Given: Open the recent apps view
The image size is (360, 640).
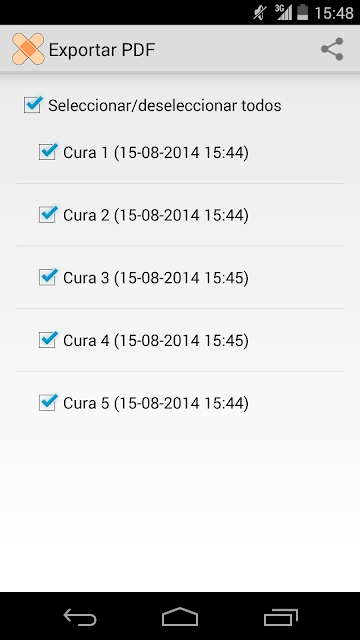Looking at the screenshot, I should coord(280,616).
